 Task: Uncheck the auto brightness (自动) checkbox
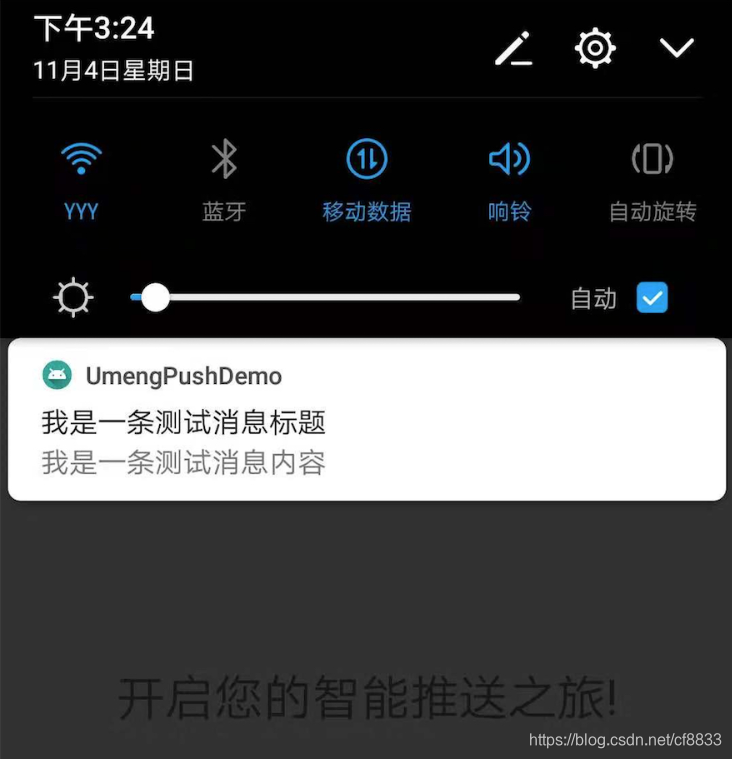(652, 298)
